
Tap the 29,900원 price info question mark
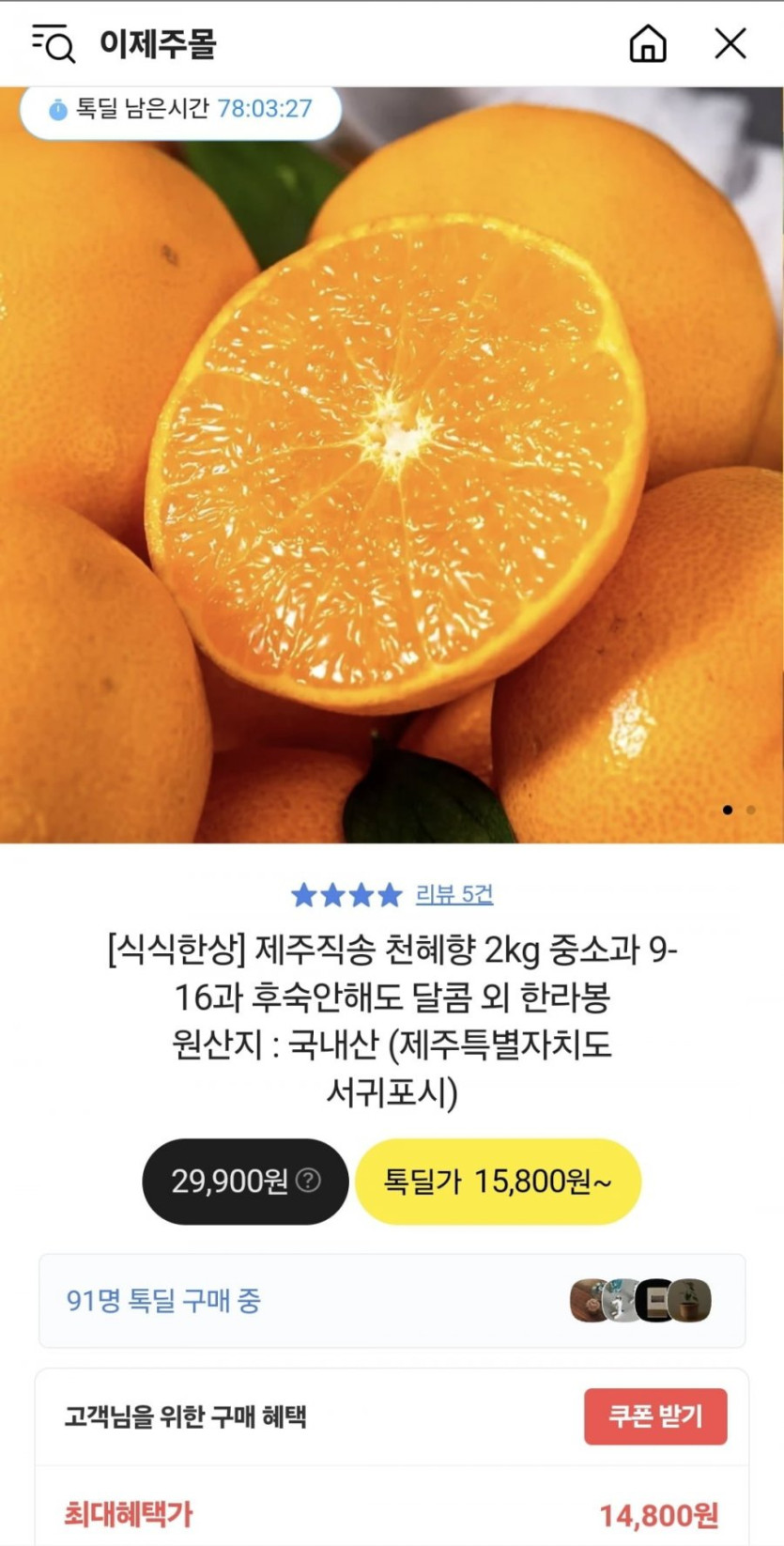click(309, 1181)
